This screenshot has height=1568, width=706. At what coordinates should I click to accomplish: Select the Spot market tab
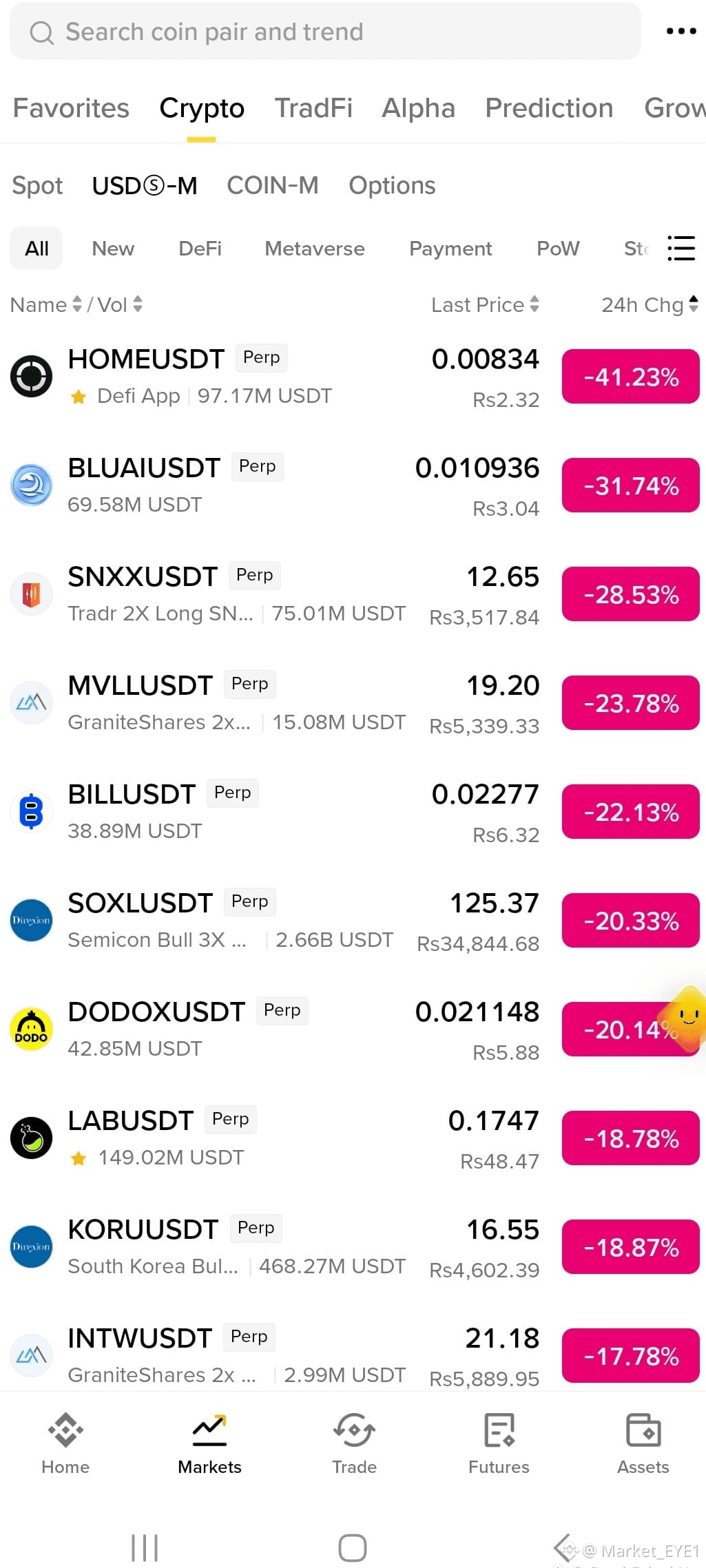point(37,185)
